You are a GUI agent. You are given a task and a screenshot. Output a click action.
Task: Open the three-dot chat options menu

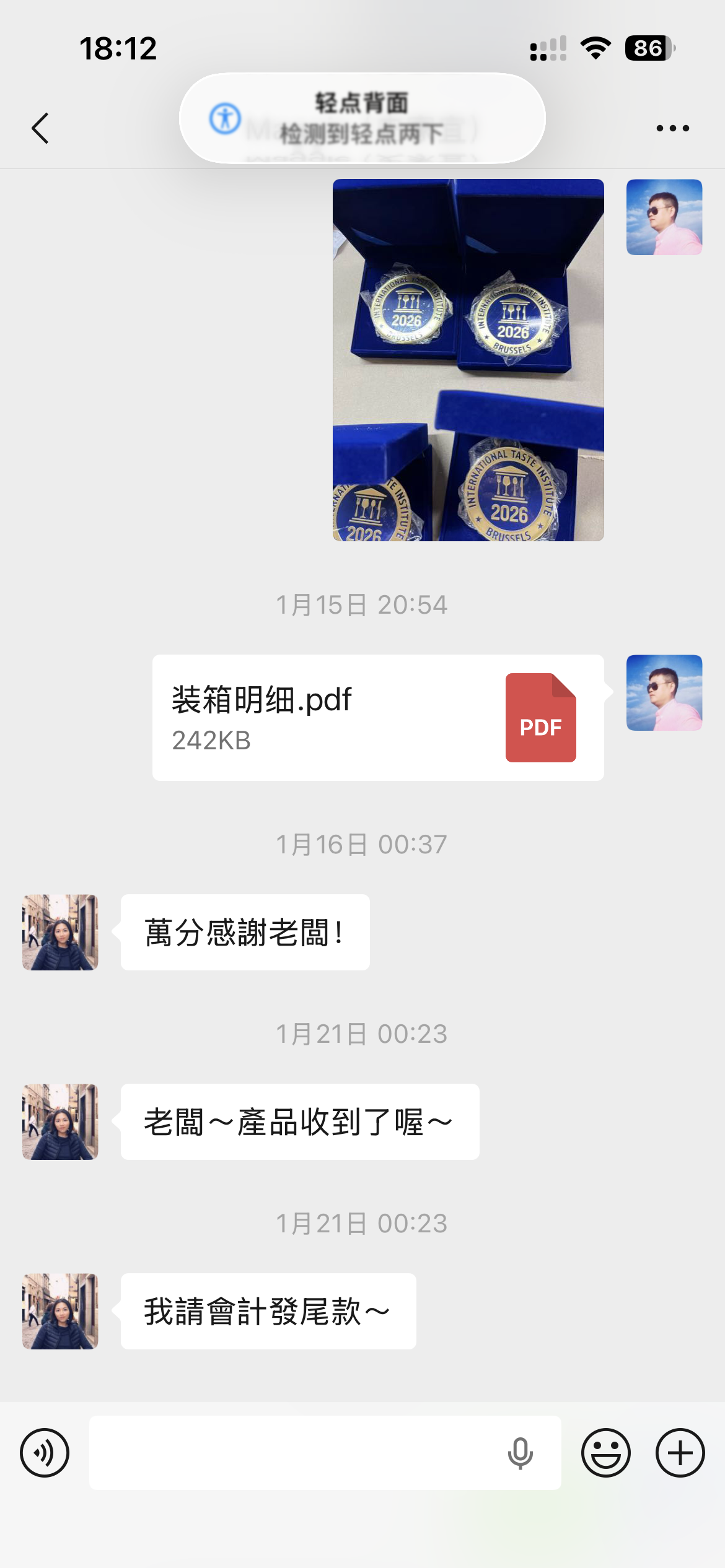[x=672, y=128]
